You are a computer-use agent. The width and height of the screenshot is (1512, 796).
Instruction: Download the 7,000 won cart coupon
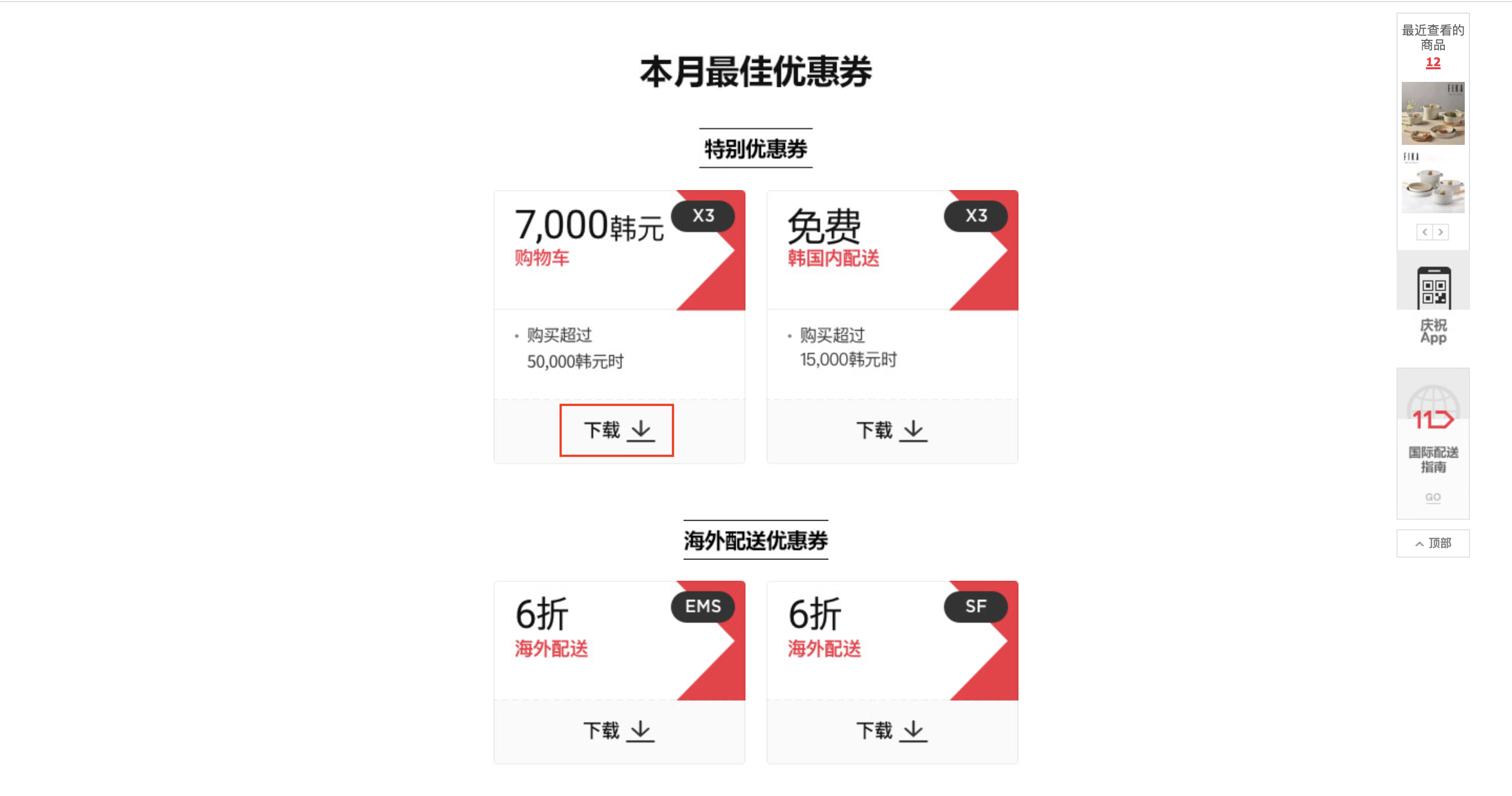click(x=616, y=430)
